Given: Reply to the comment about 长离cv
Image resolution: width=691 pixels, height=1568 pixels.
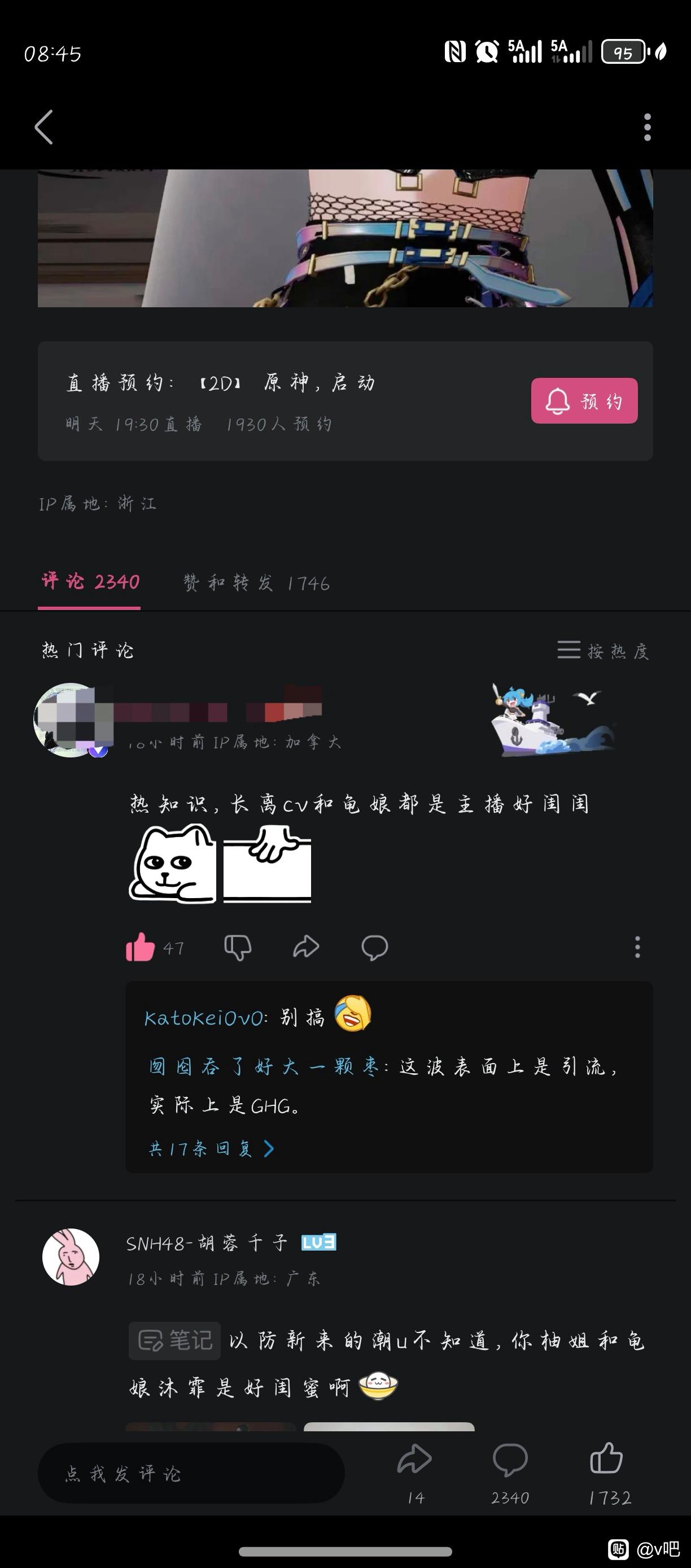Looking at the screenshot, I should pyautogui.click(x=374, y=947).
